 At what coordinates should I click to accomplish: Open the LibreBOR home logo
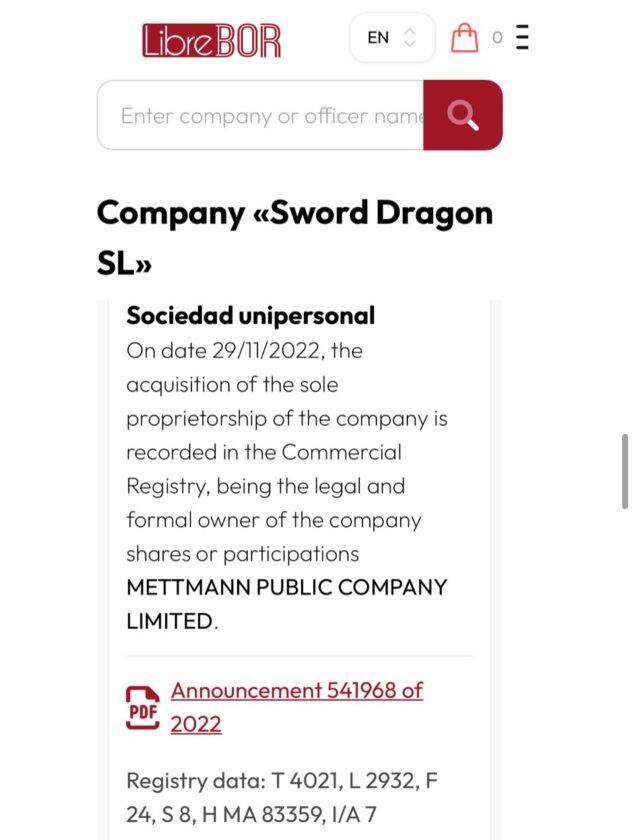211,40
